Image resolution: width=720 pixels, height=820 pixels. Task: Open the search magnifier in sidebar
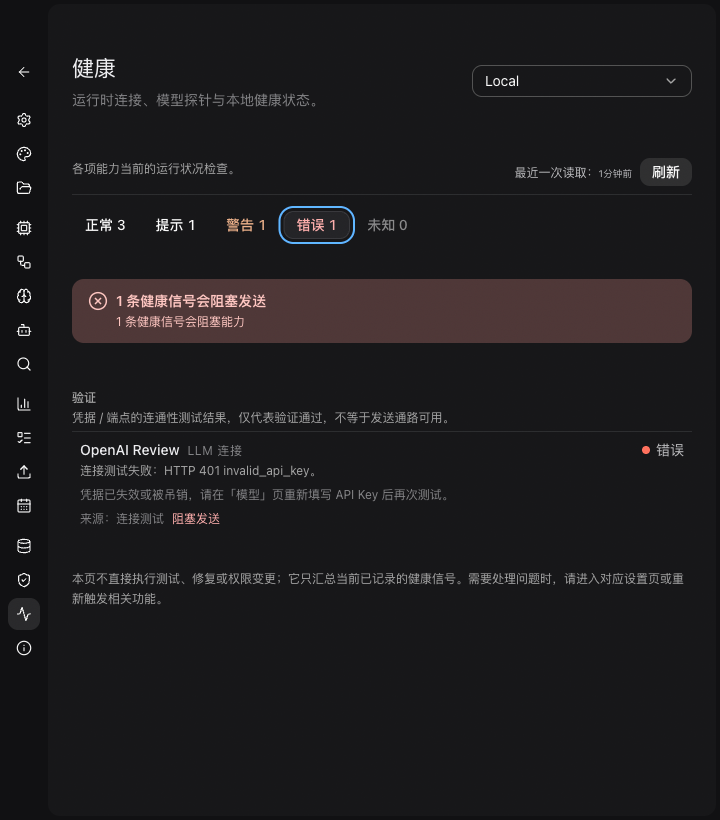point(24,364)
